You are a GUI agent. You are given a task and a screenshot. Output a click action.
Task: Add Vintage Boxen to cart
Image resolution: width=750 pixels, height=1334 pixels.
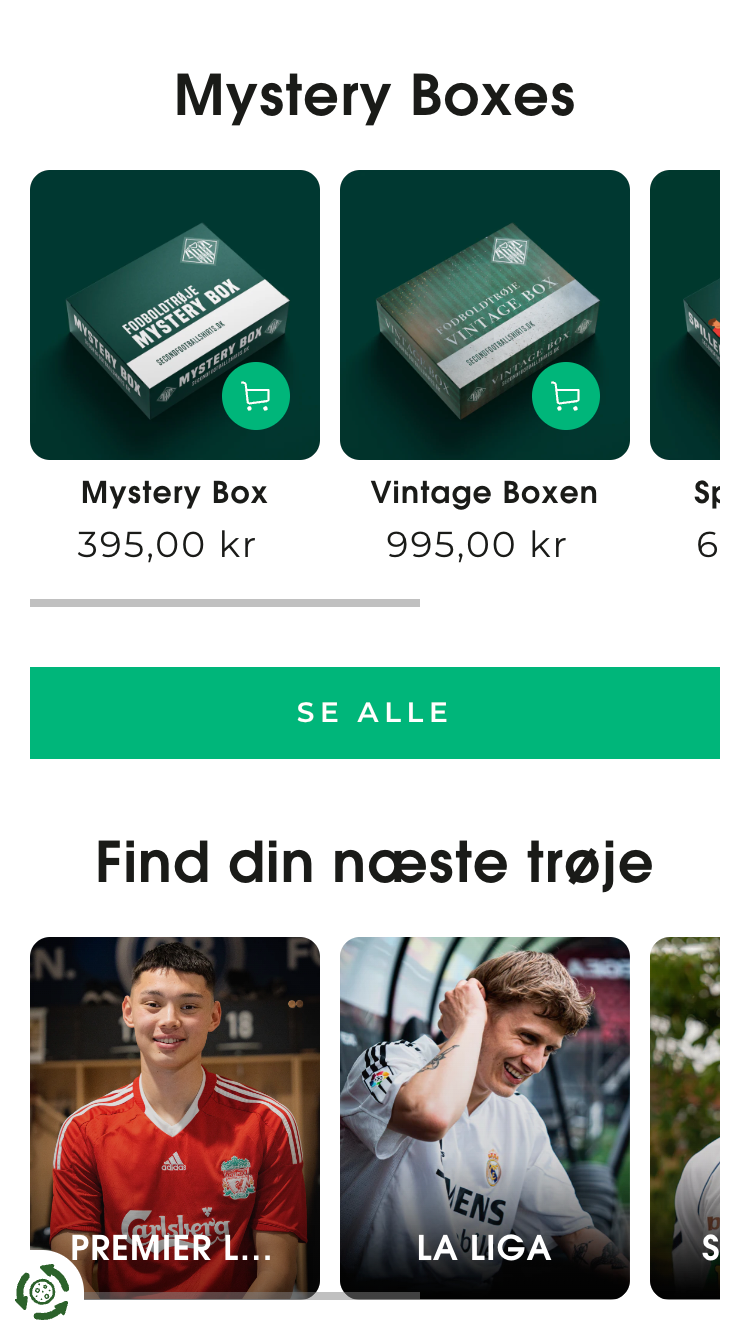coord(566,396)
